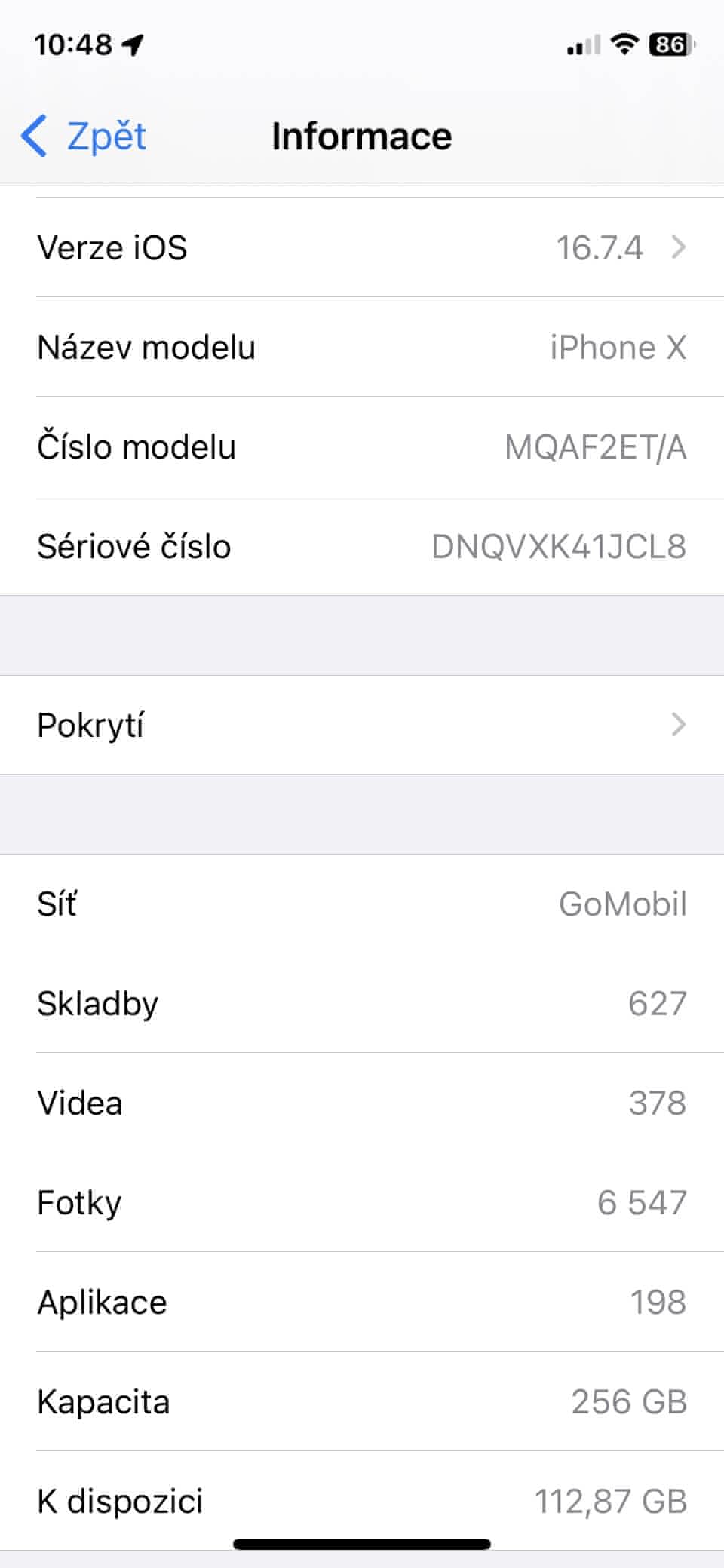Go back via the Zpět button
This screenshot has height=1568, width=724.
(x=84, y=137)
